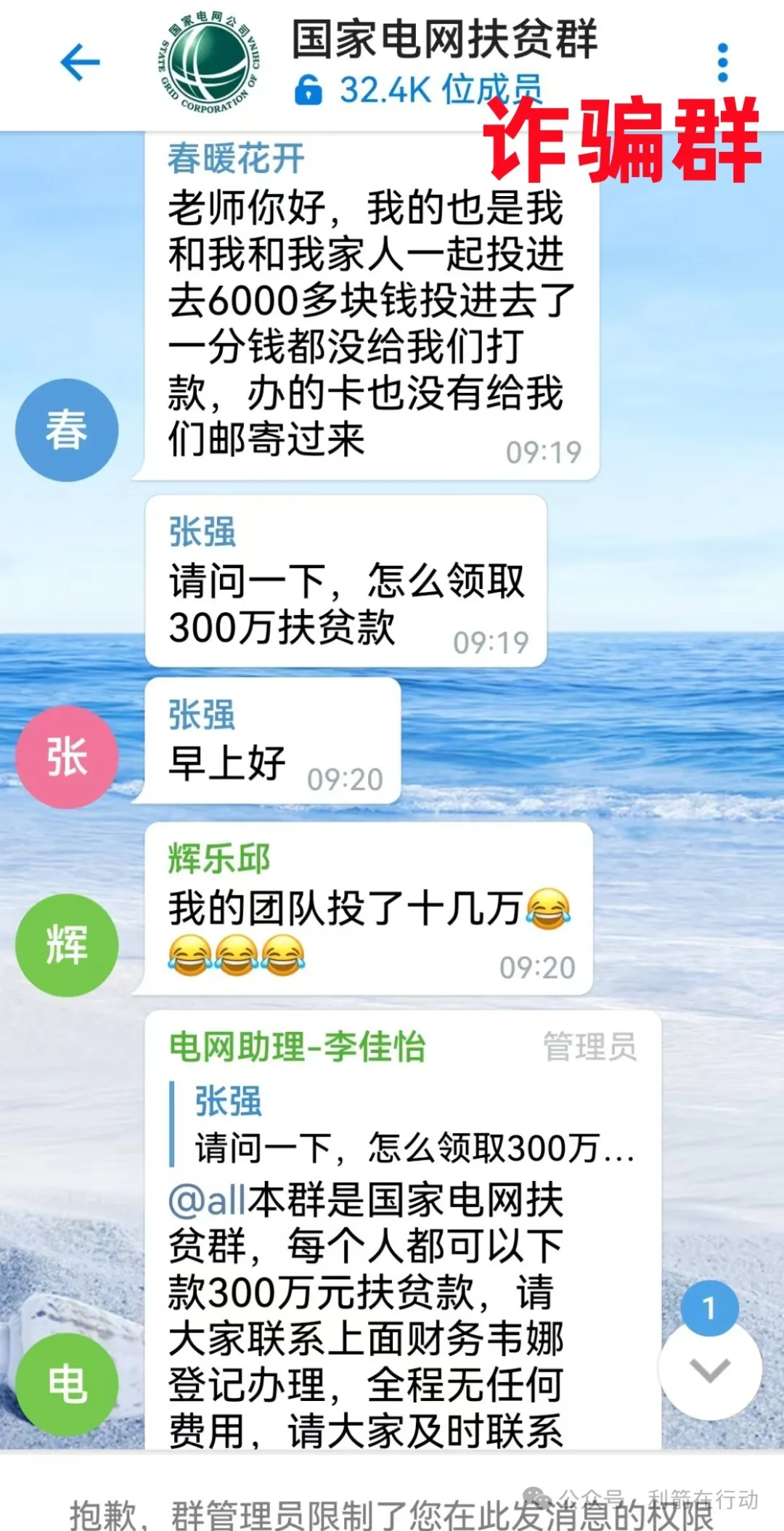Open the three-dot overflow menu
Image resolution: width=784 pixels, height=1531 pixels.
click(x=722, y=62)
